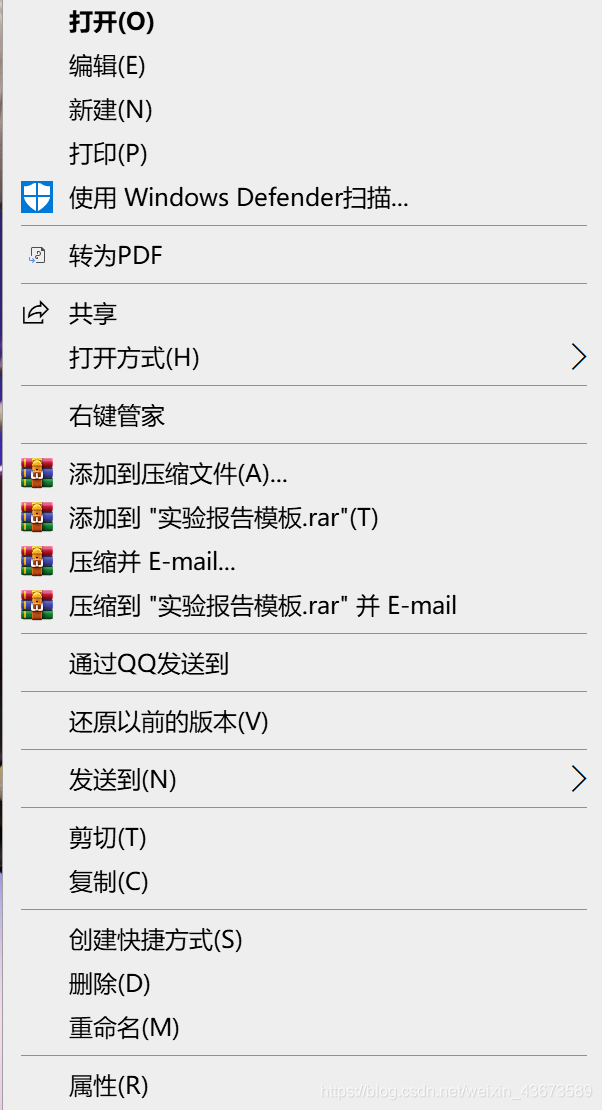Choose 压缩并 E-mail...
The width and height of the screenshot is (602, 1110).
tap(152, 562)
